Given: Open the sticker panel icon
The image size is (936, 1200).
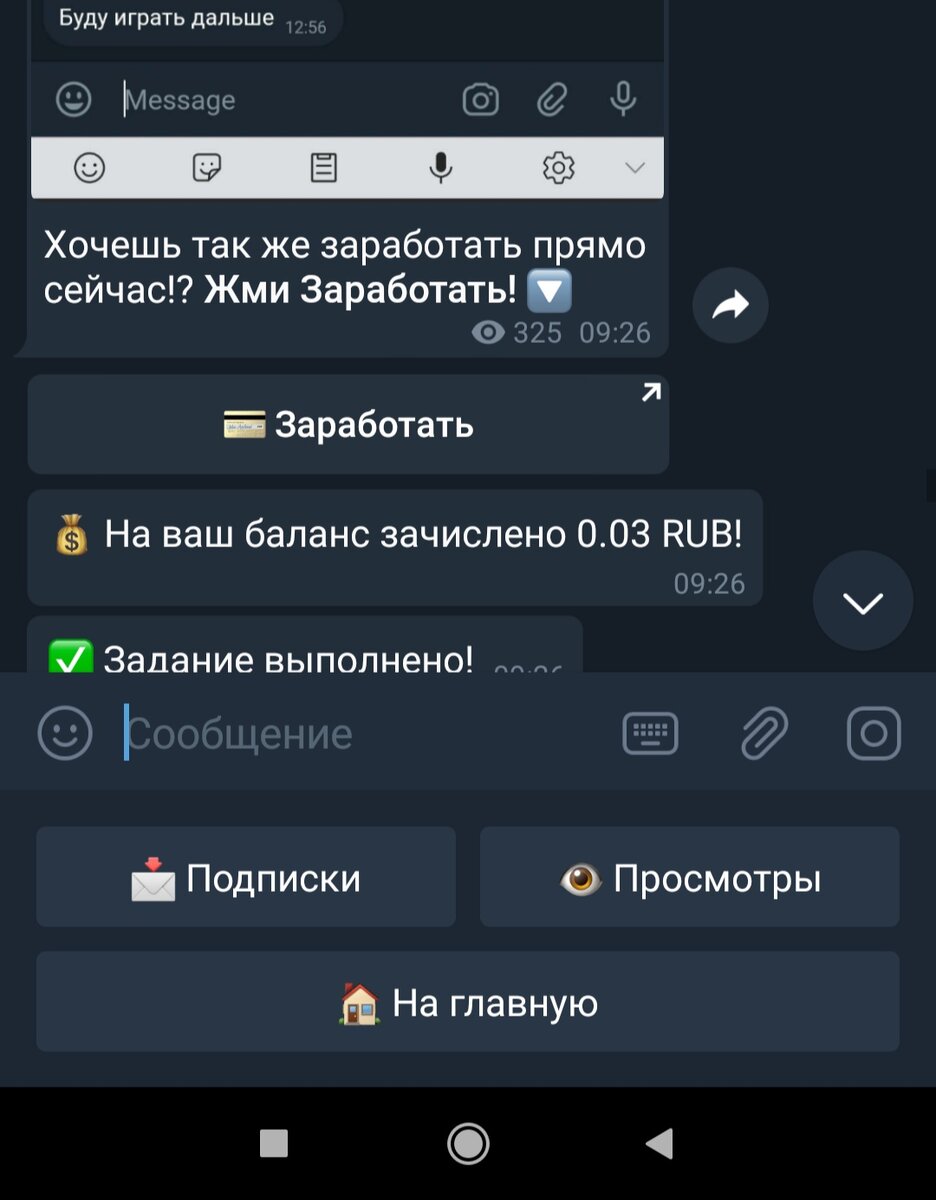Looking at the screenshot, I should [x=207, y=169].
